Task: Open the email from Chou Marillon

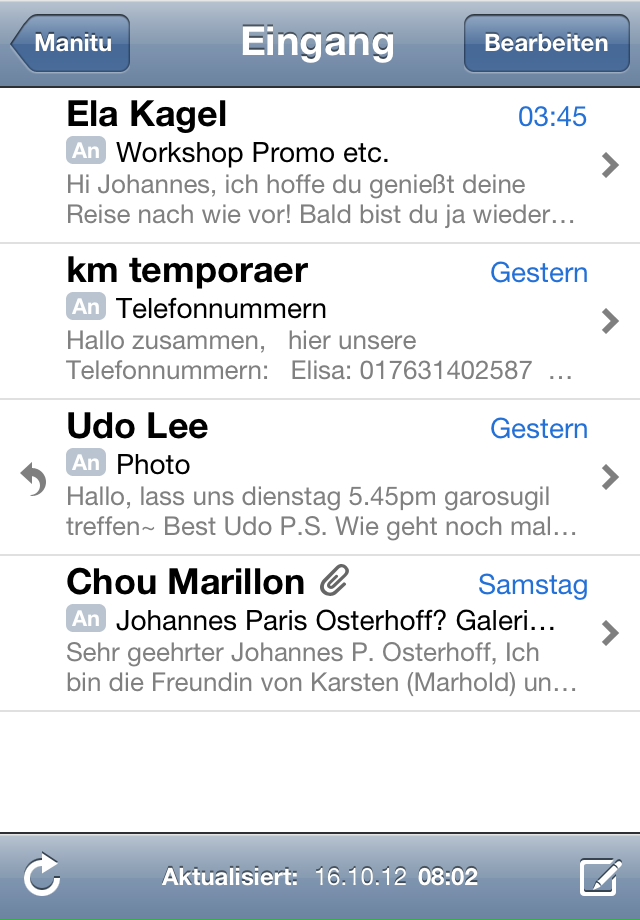Action: pos(320,634)
